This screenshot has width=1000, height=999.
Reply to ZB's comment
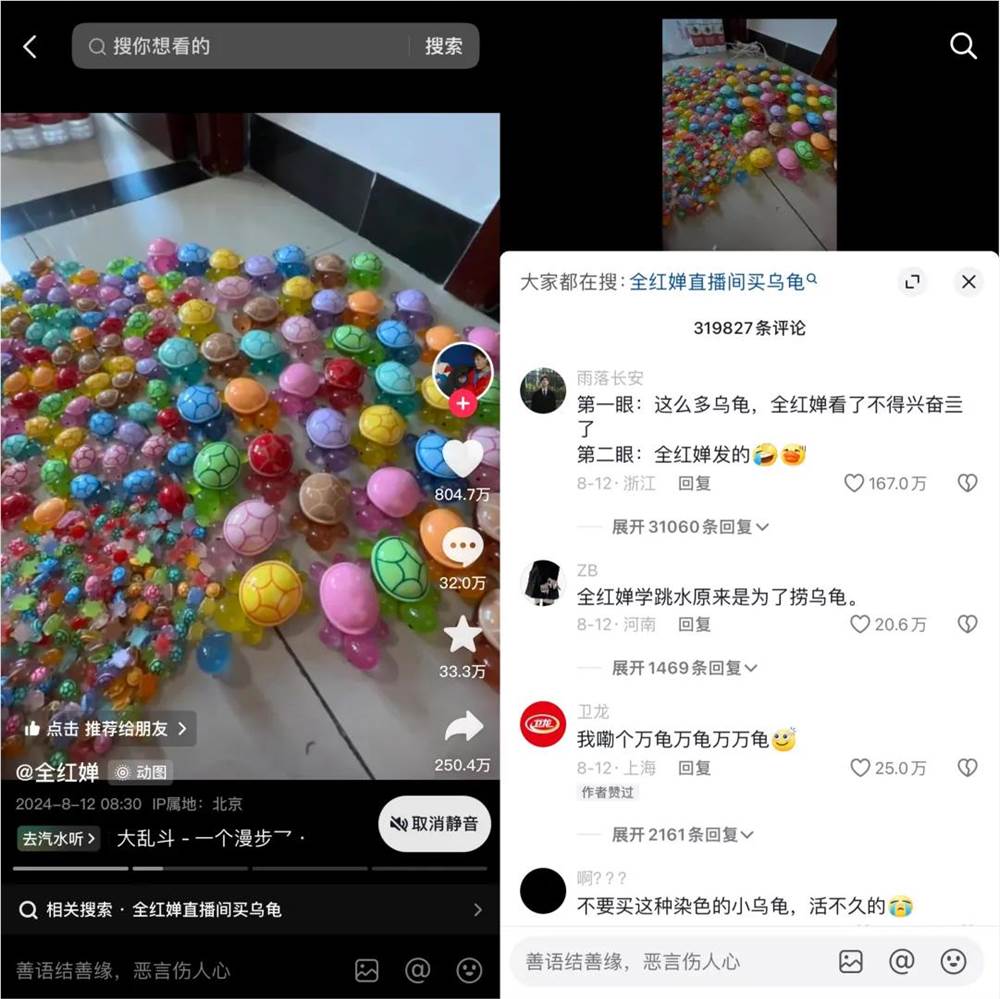694,624
